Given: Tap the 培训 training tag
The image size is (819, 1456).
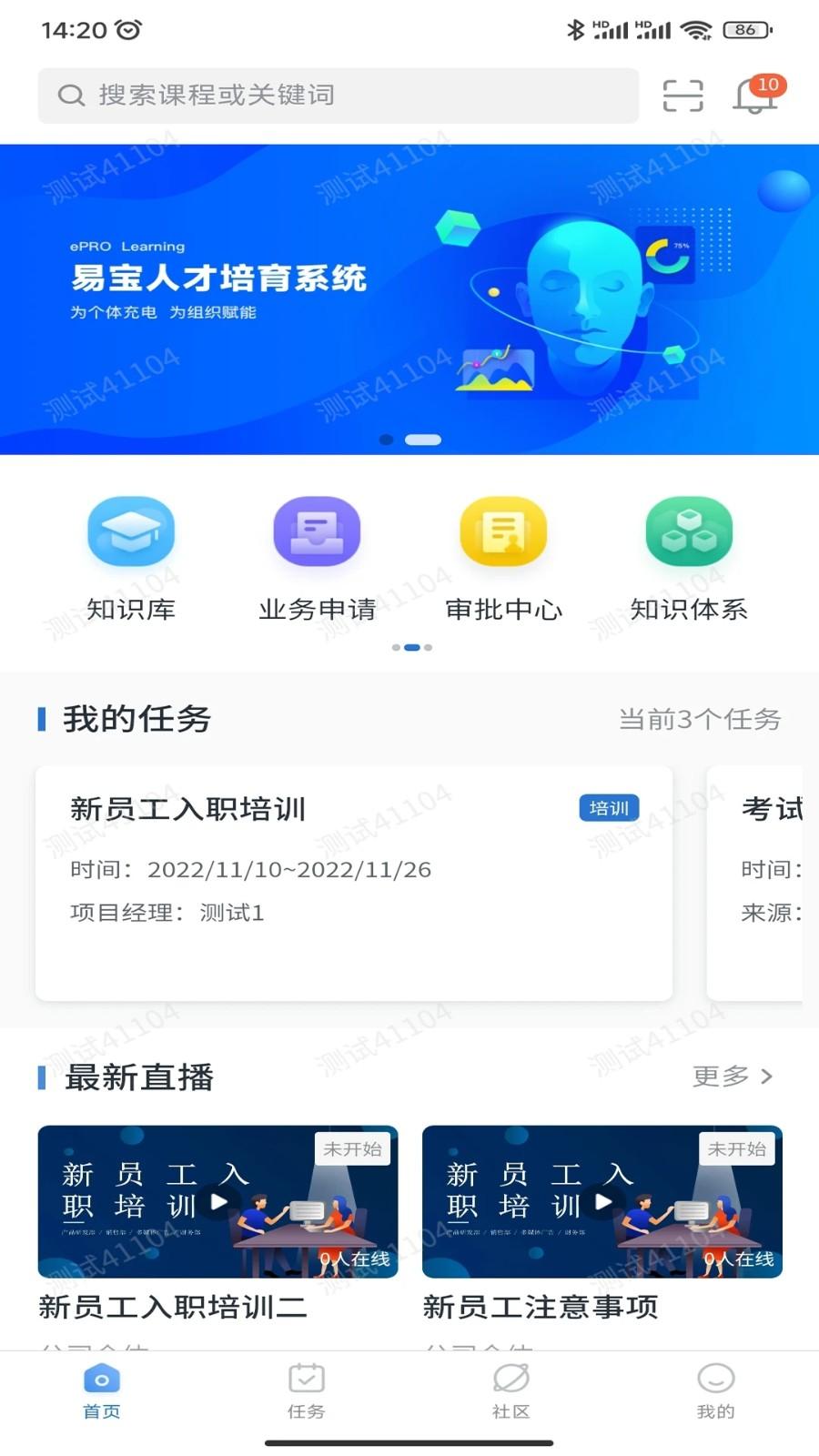Looking at the screenshot, I should (x=608, y=807).
